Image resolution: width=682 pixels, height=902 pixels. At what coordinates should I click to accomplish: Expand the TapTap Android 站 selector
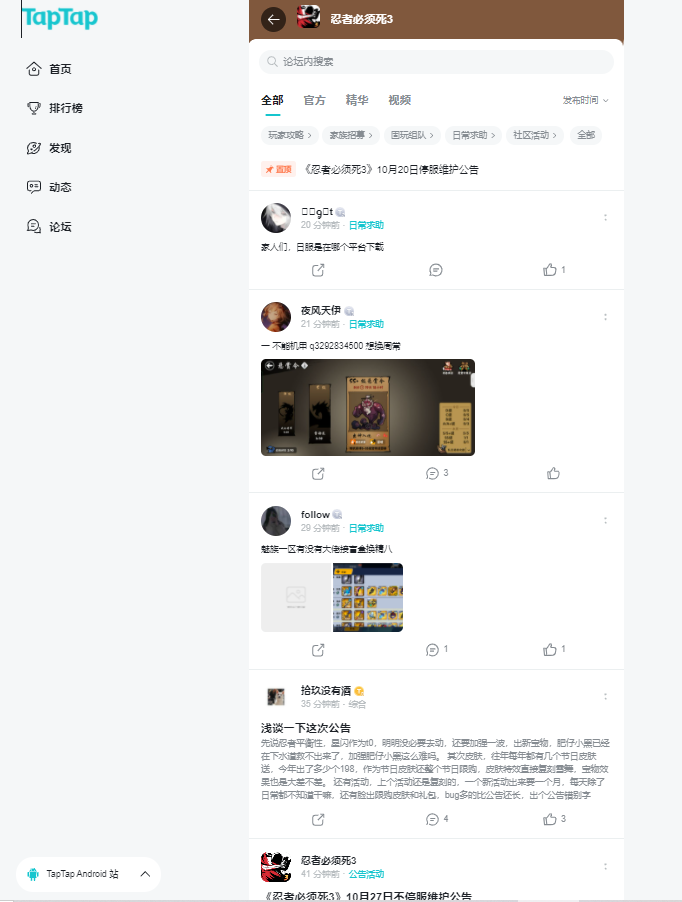pyautogui.click(x=145, y=874)
